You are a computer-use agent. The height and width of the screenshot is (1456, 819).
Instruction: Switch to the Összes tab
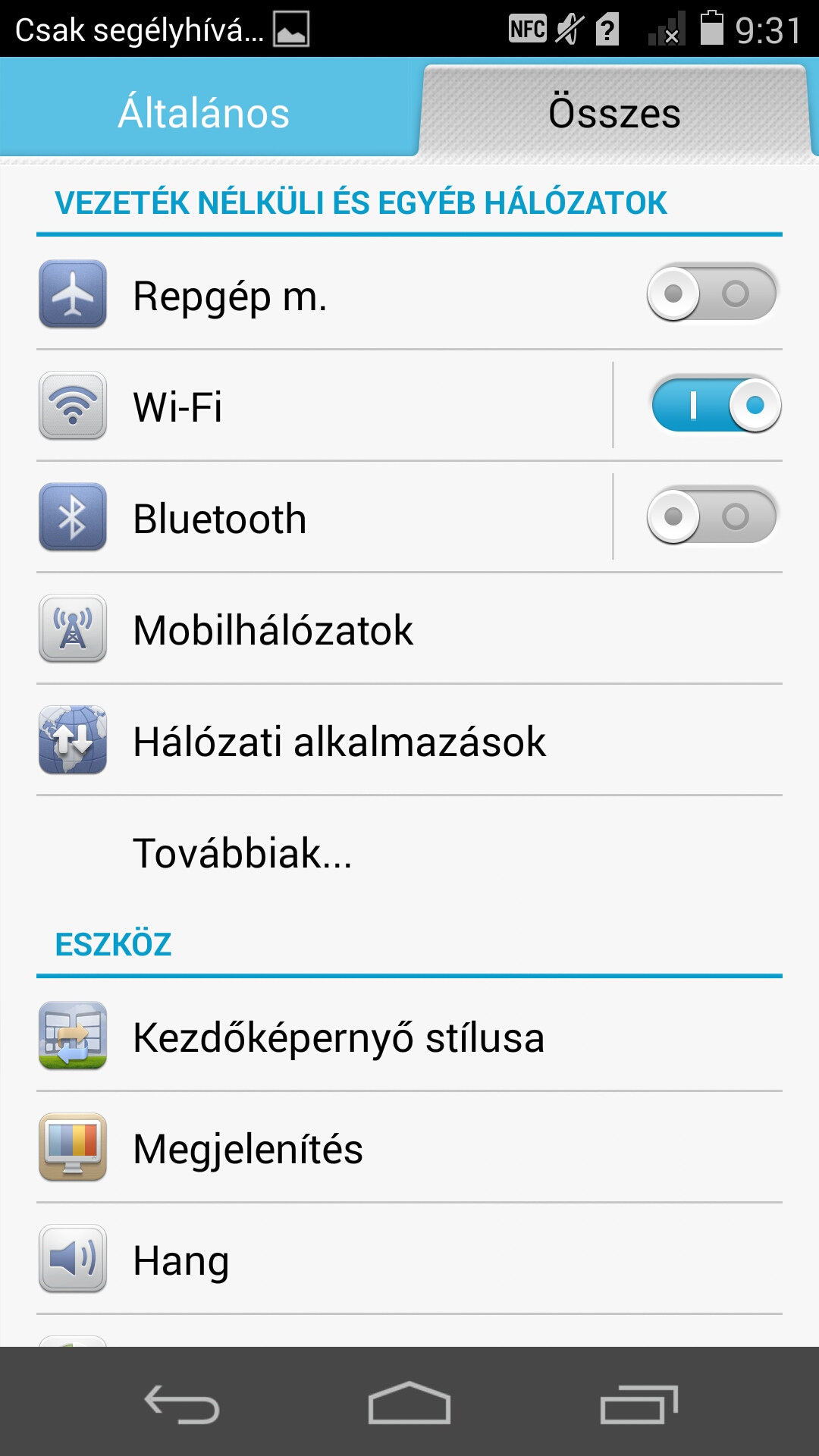614,112
